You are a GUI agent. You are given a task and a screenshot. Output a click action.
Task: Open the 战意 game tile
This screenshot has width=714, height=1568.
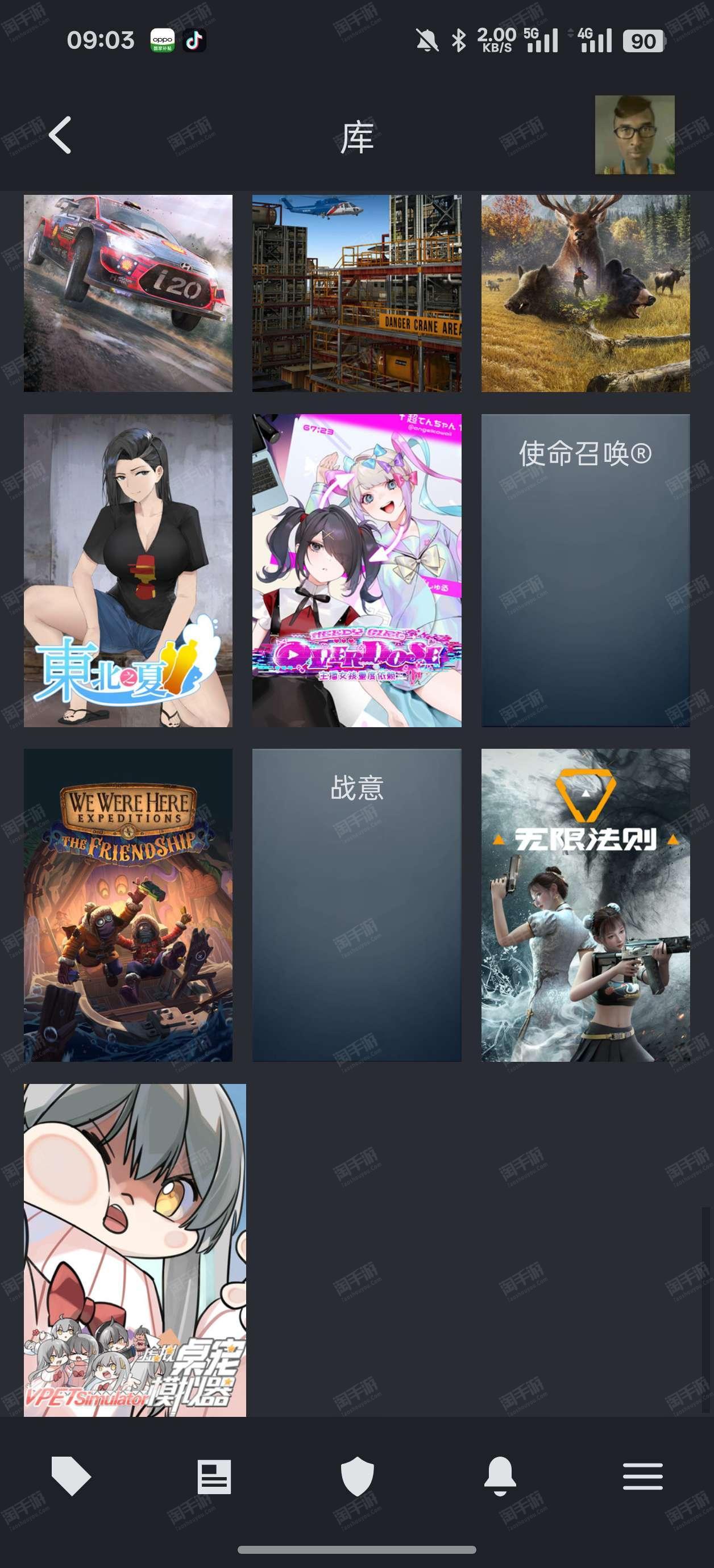(x=357, y=905)
